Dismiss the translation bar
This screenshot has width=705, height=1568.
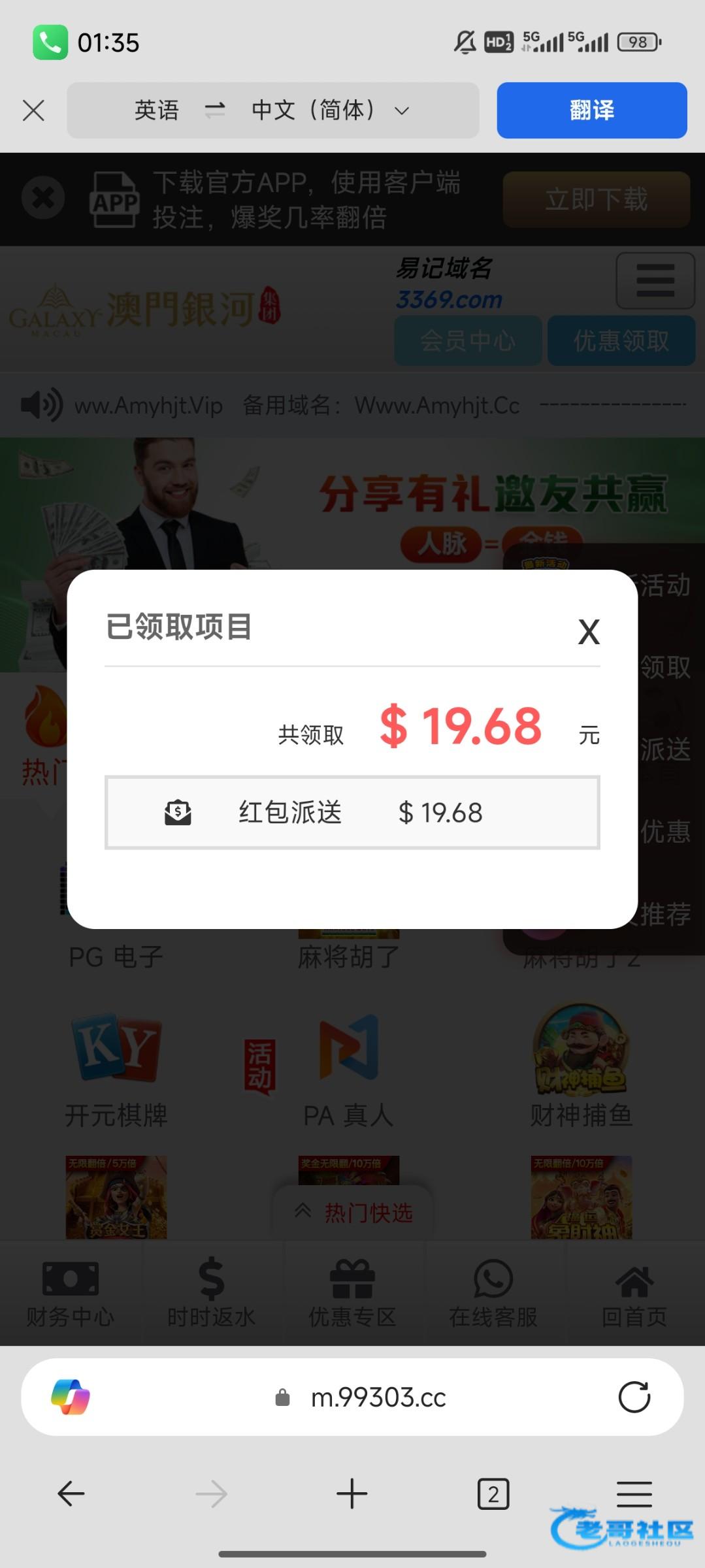click(x=33, y=110)
